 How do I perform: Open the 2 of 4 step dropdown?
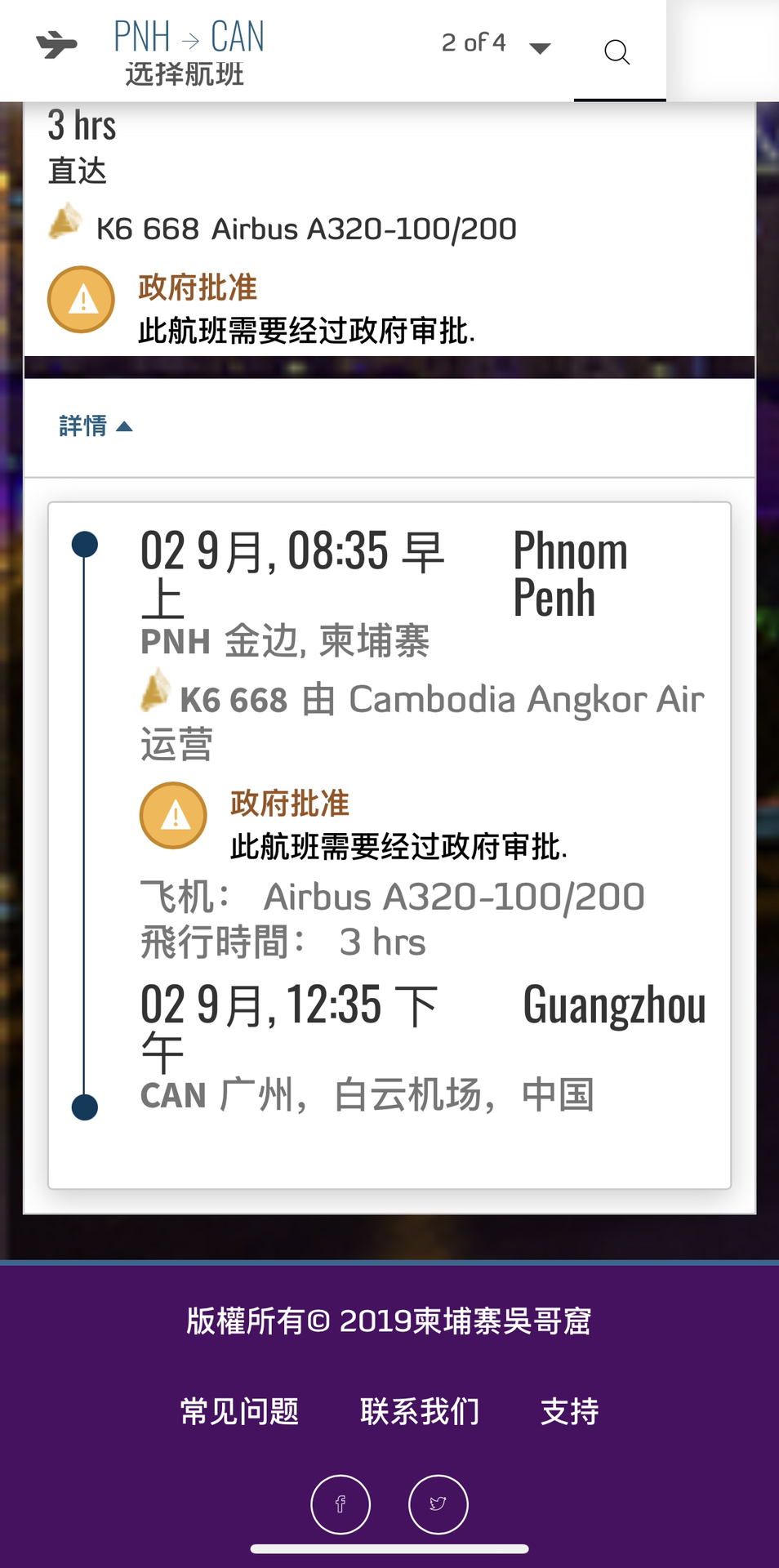click(496, 43)
